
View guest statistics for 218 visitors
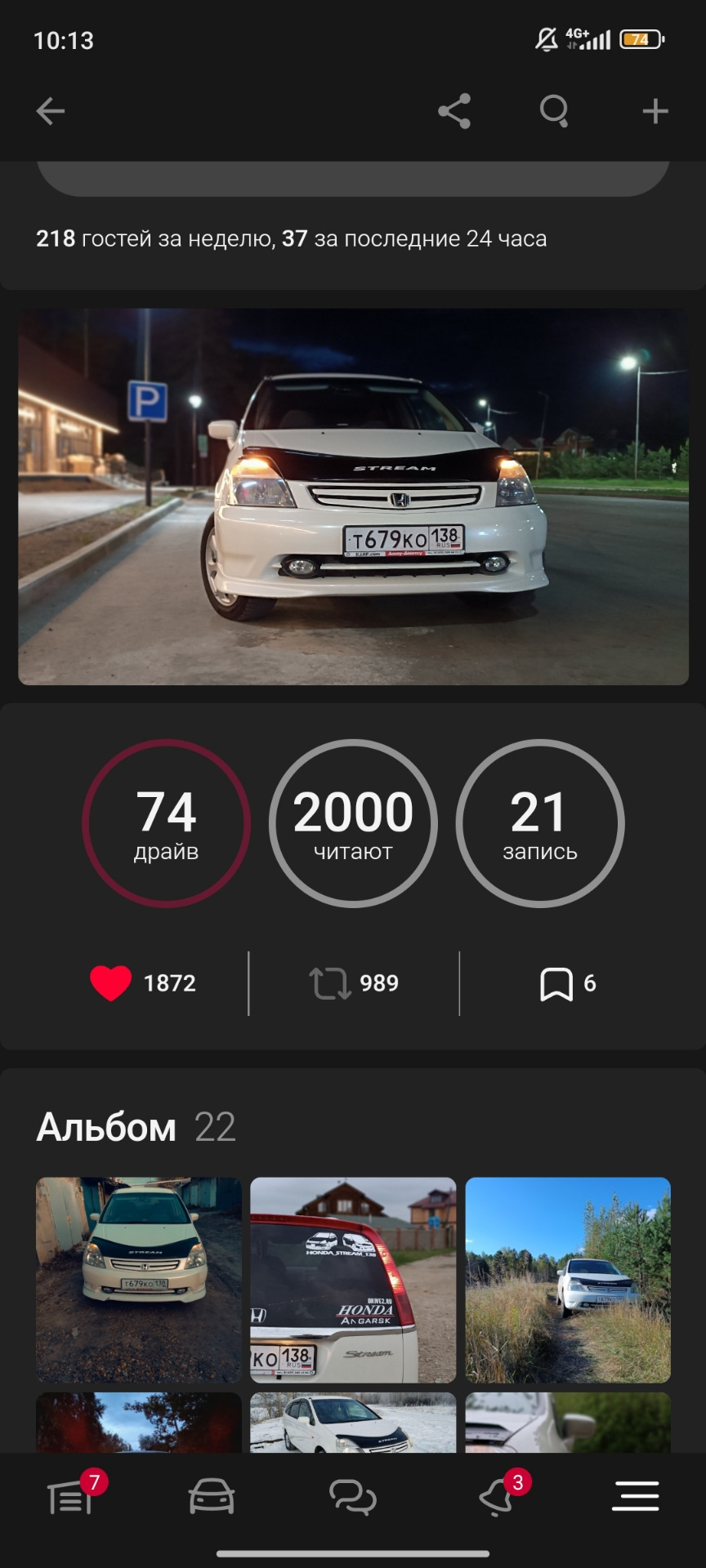[x=292, y=239]
